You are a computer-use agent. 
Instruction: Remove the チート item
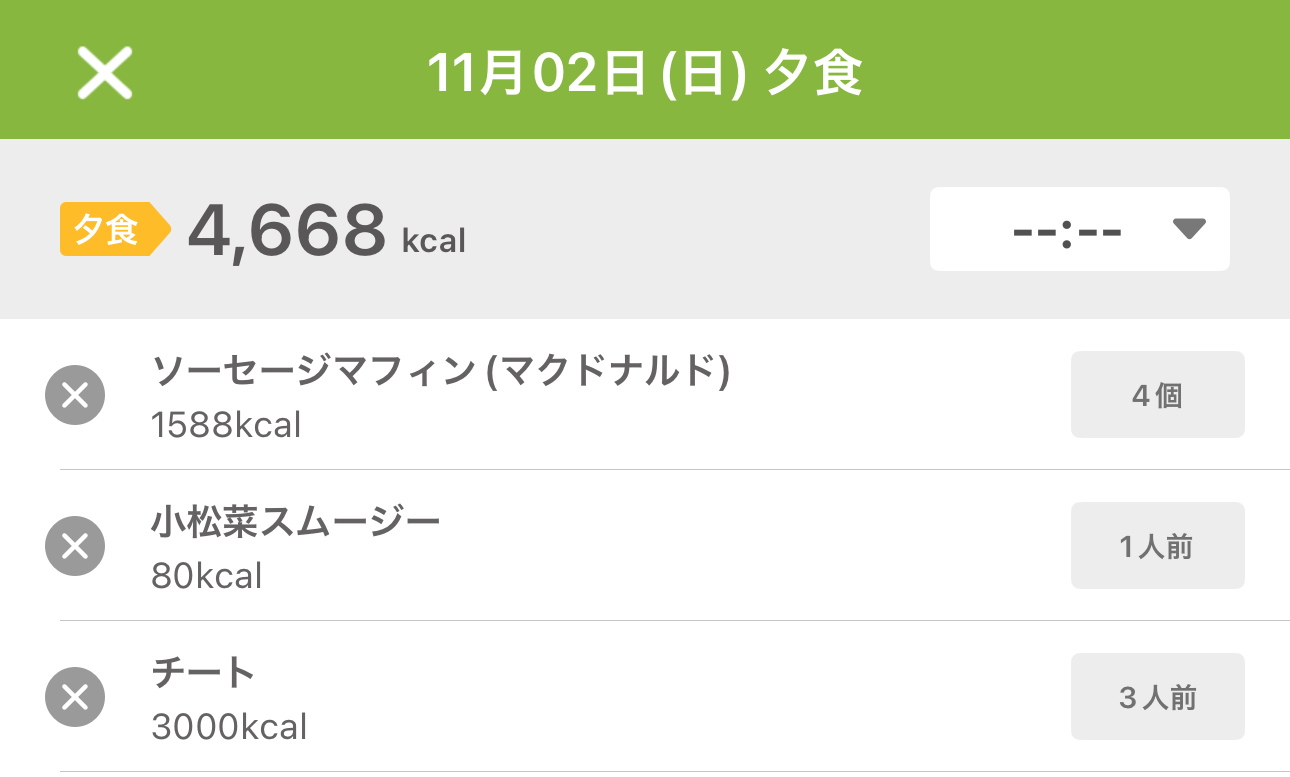[75, 697]
